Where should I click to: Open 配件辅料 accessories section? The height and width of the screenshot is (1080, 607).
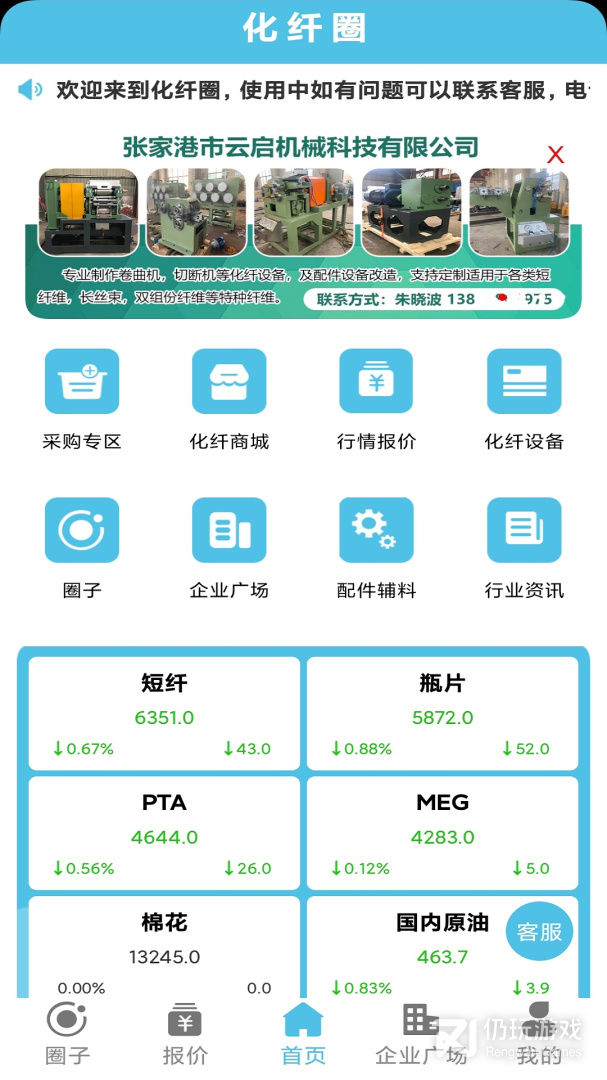tap(376, 548)
